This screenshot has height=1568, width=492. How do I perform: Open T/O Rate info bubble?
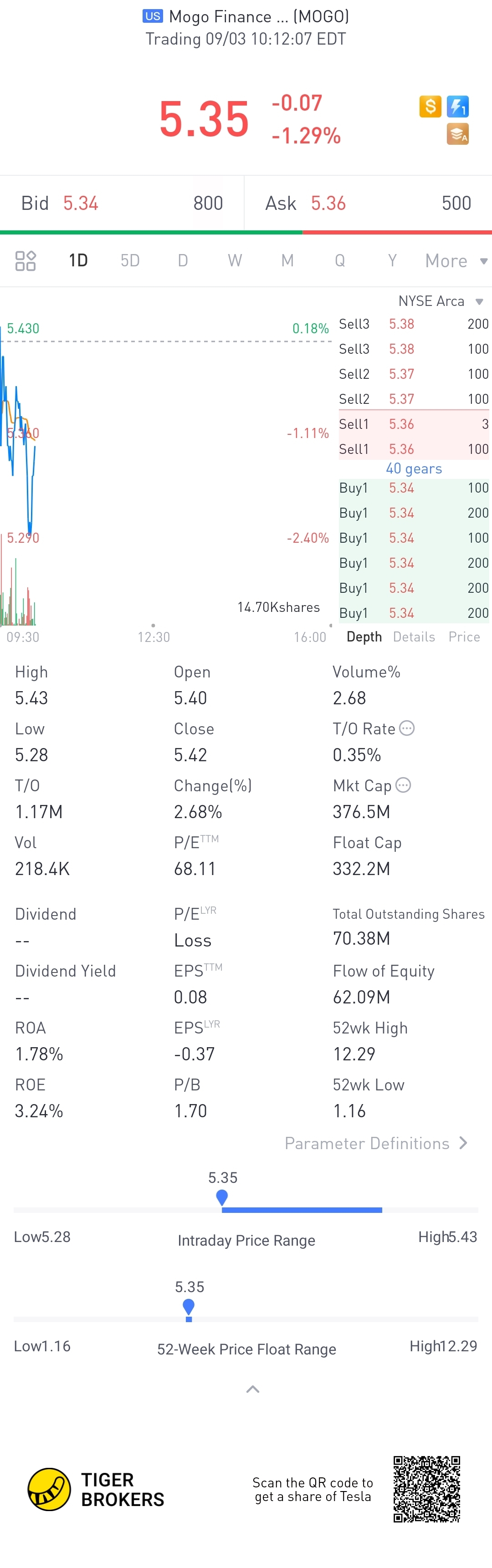(x=407, y=728)
